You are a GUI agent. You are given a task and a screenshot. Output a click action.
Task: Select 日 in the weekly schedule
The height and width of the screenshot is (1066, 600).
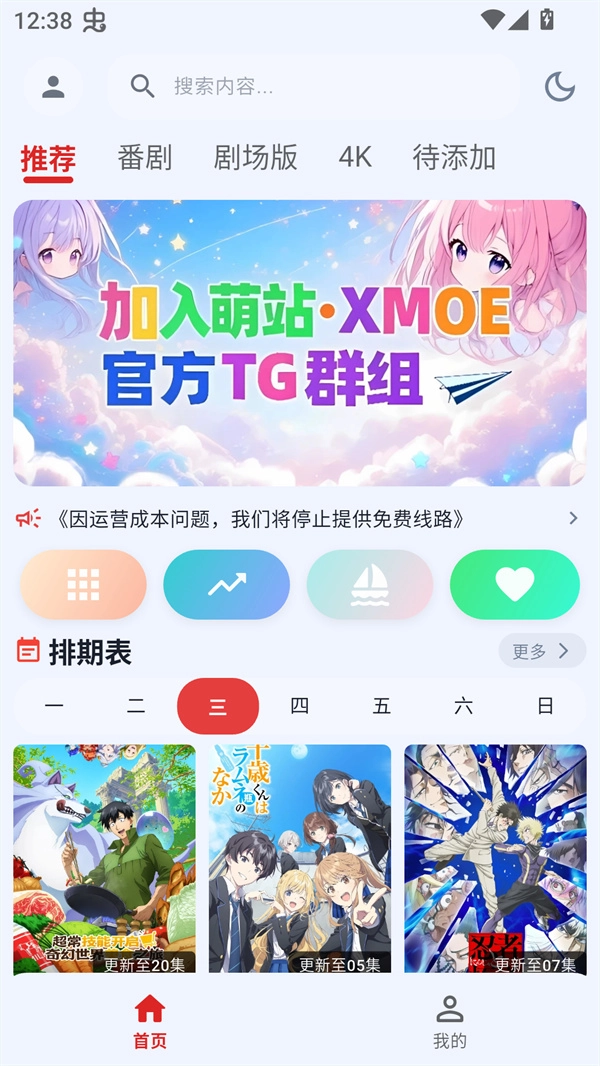click(545, 707)
